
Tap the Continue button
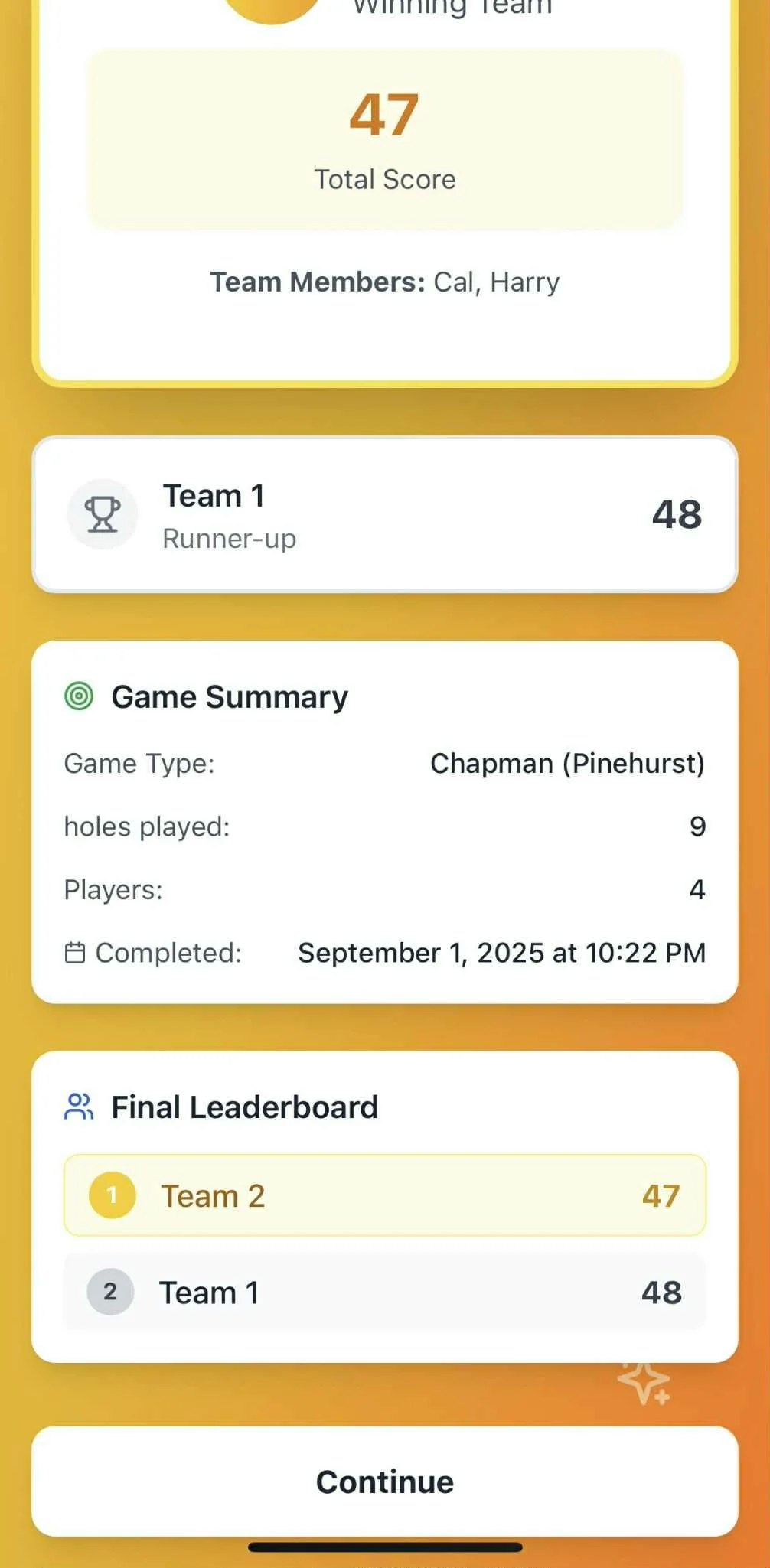click(384, 1482)
